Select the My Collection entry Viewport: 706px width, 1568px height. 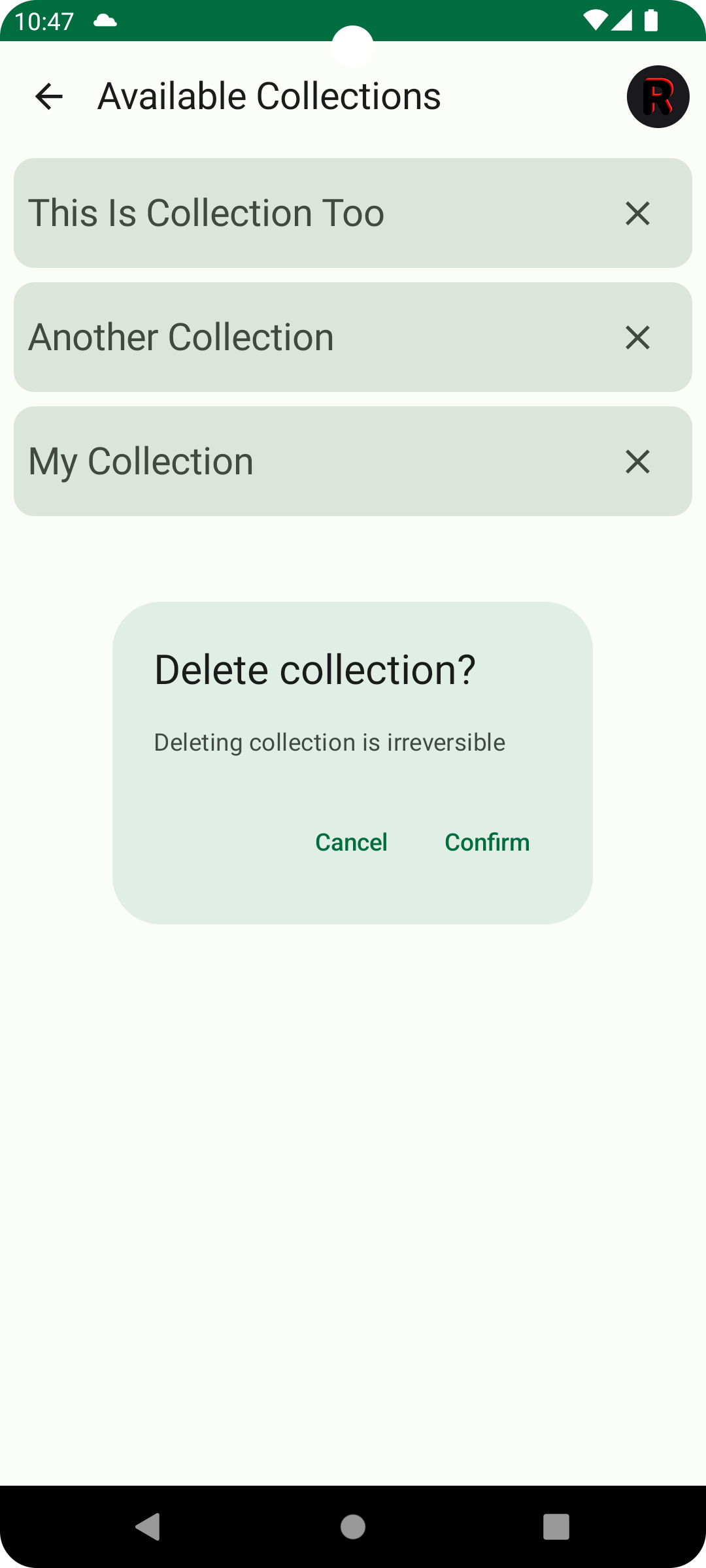coord(261,461)
